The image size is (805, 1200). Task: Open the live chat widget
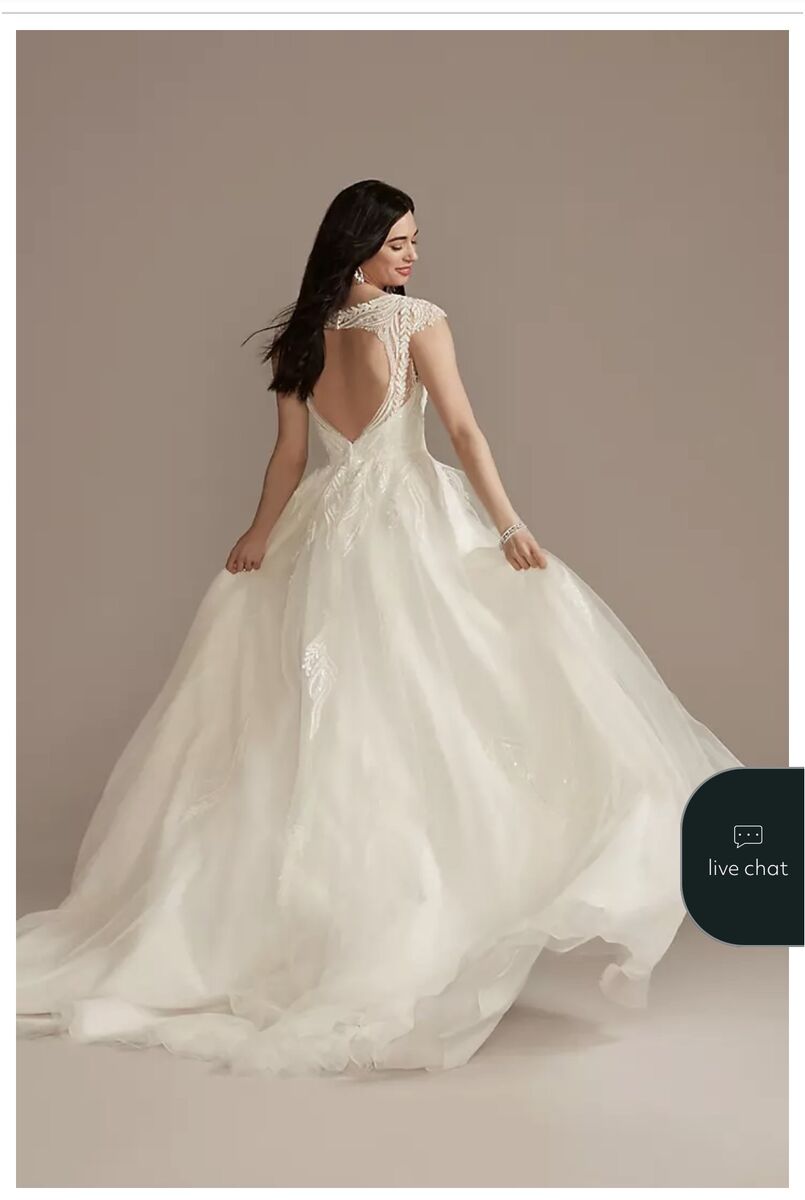(746, 855)
